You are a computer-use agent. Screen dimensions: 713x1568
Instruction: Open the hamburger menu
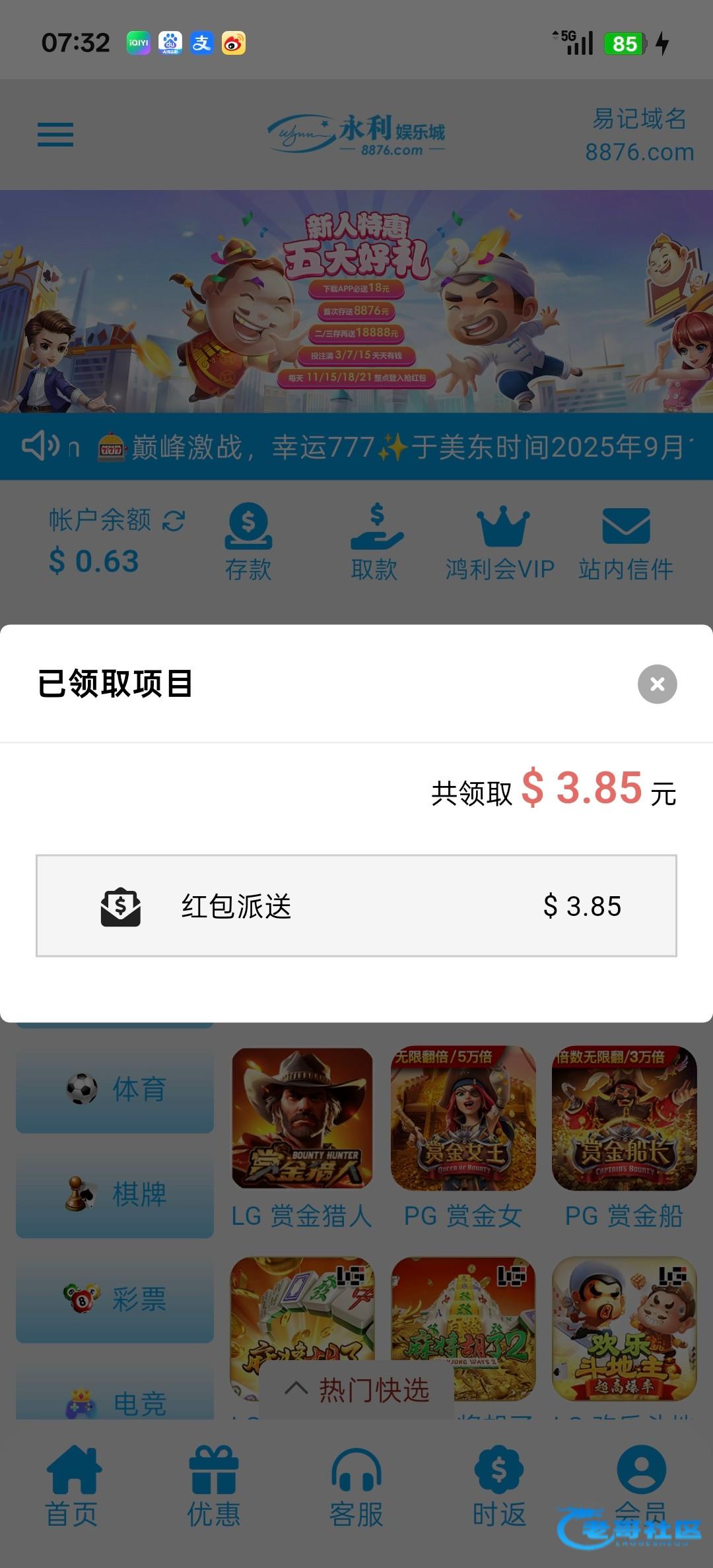click(x=55, y=135)
